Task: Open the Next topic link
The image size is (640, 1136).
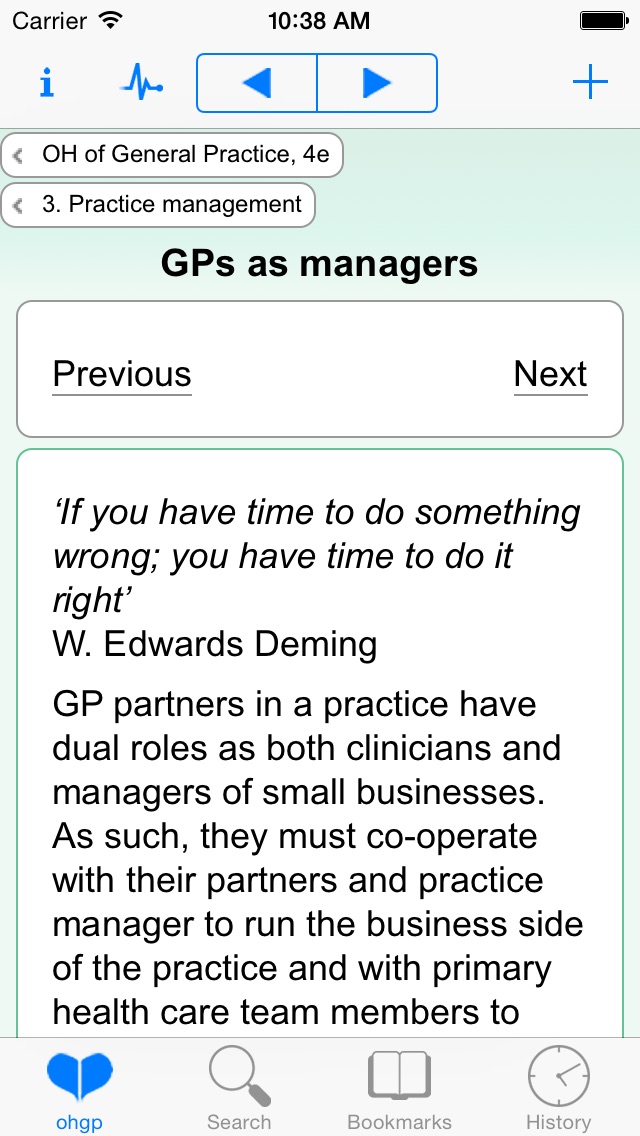Action: pyautogui.click(x=550, y=375)
